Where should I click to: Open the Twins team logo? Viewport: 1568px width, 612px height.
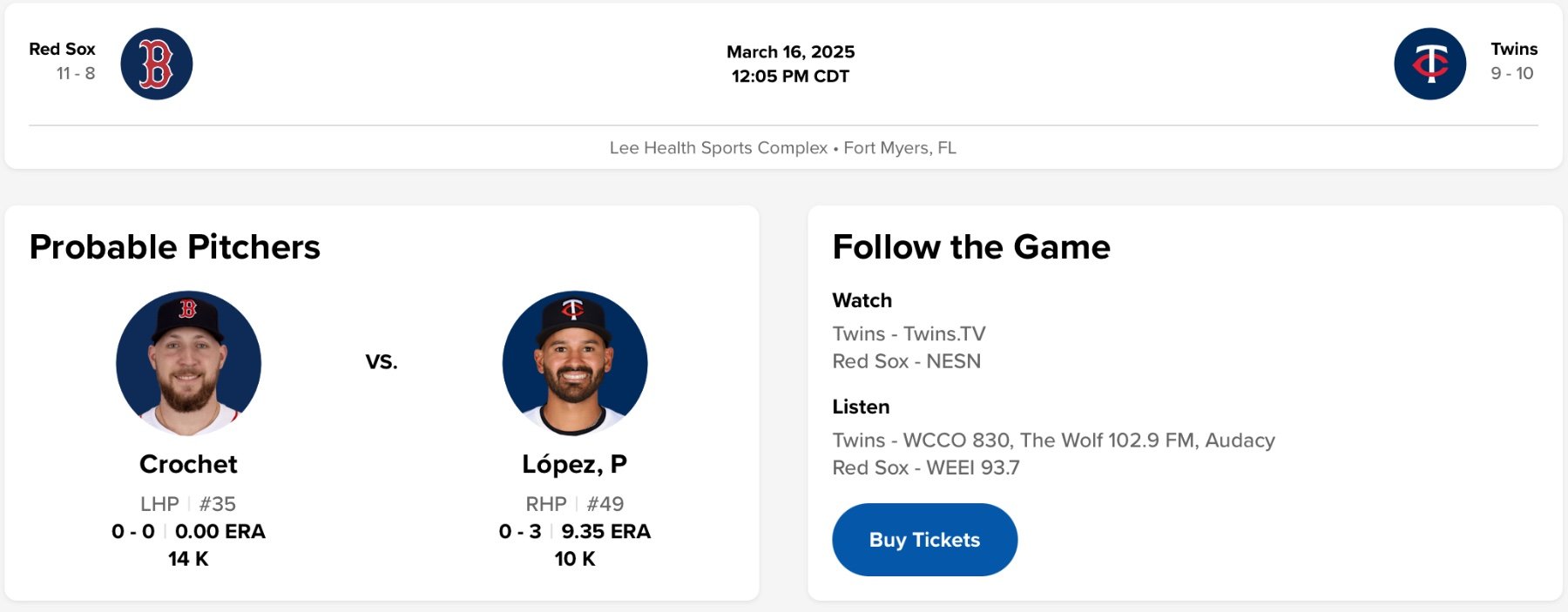pyautogui.click(x=1429, y=64)
